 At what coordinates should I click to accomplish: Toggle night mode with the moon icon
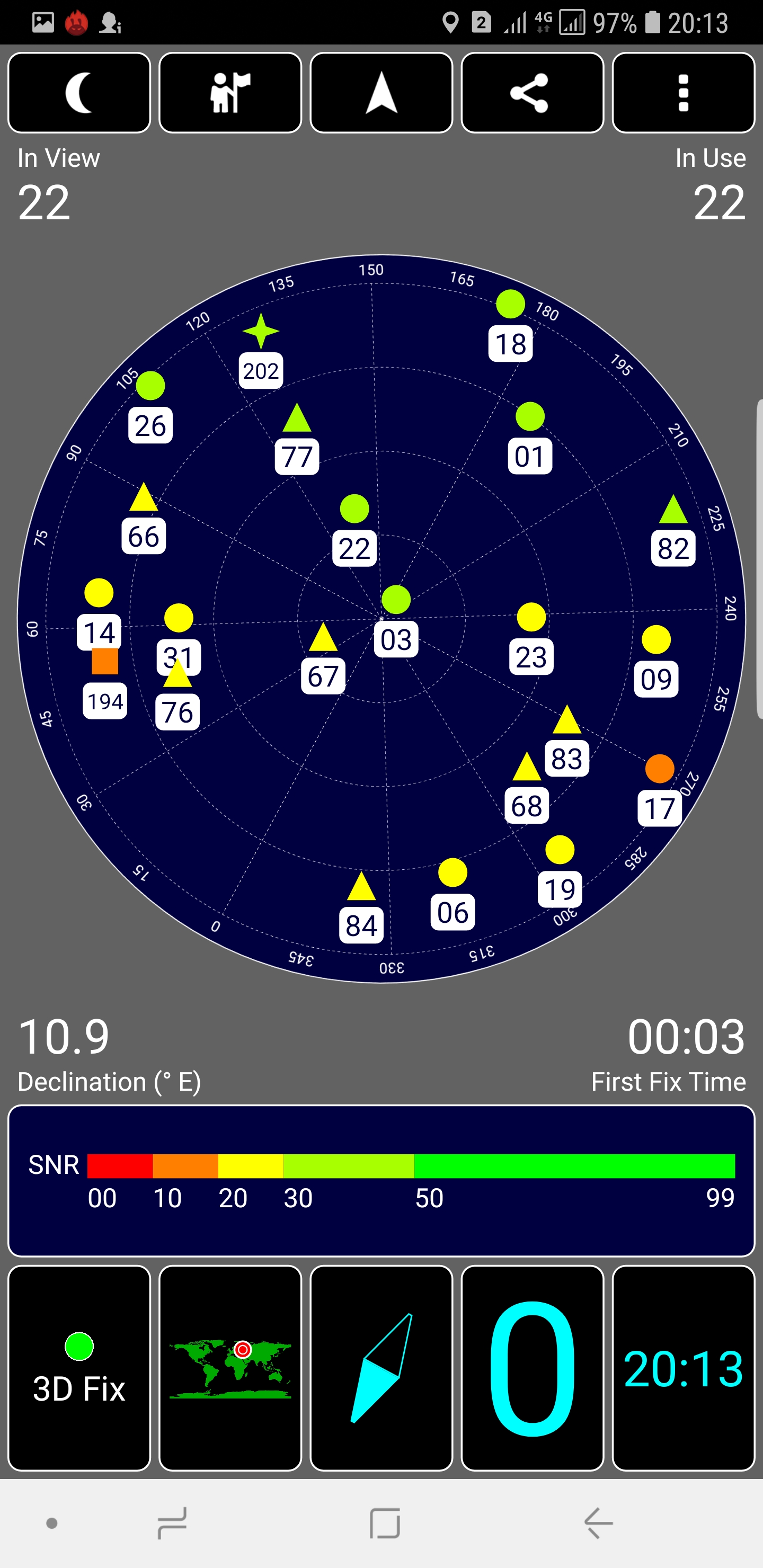79,93
